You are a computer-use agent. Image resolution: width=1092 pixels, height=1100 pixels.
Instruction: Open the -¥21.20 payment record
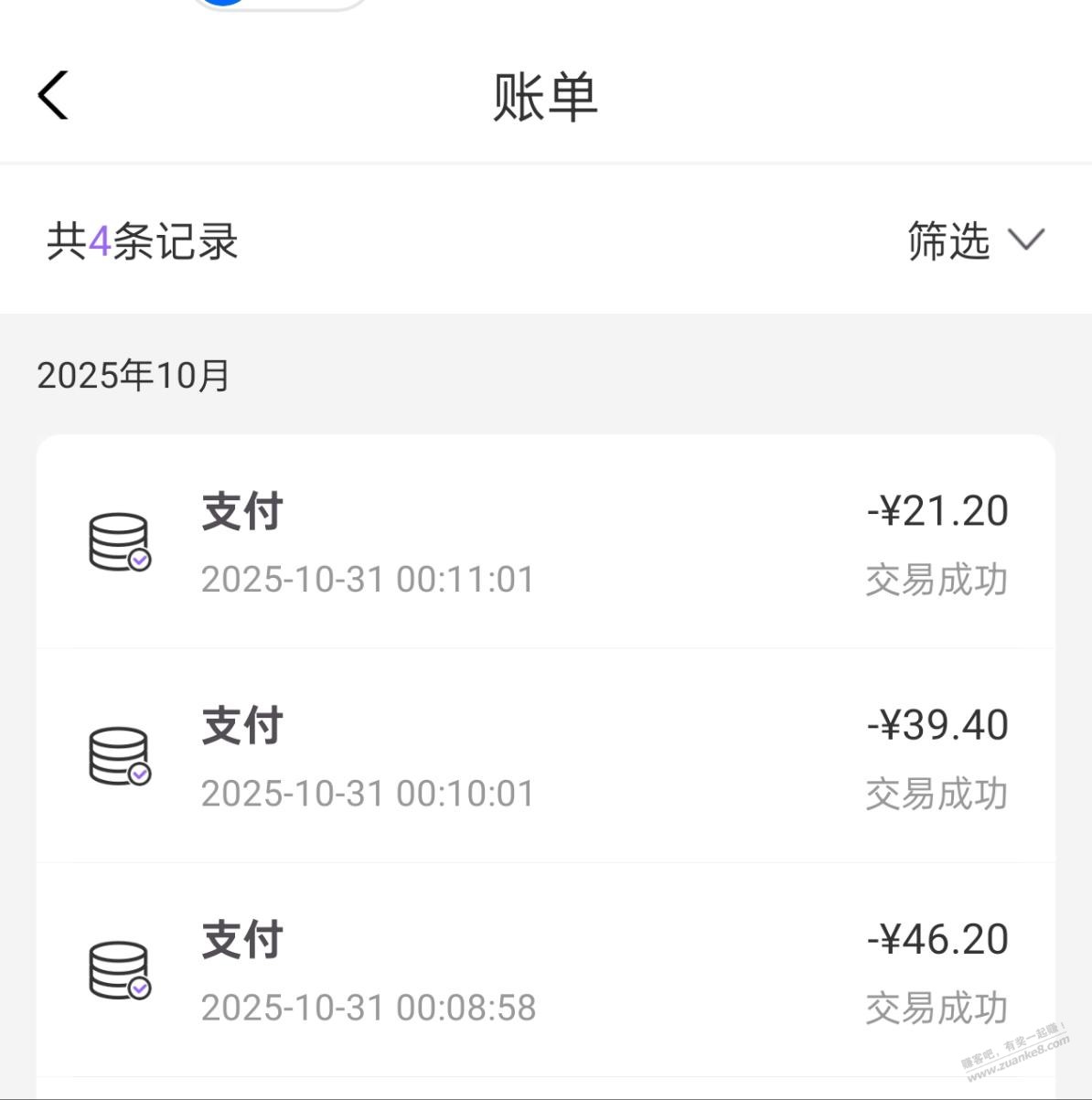pyautogui.click(x=545, y=543)
